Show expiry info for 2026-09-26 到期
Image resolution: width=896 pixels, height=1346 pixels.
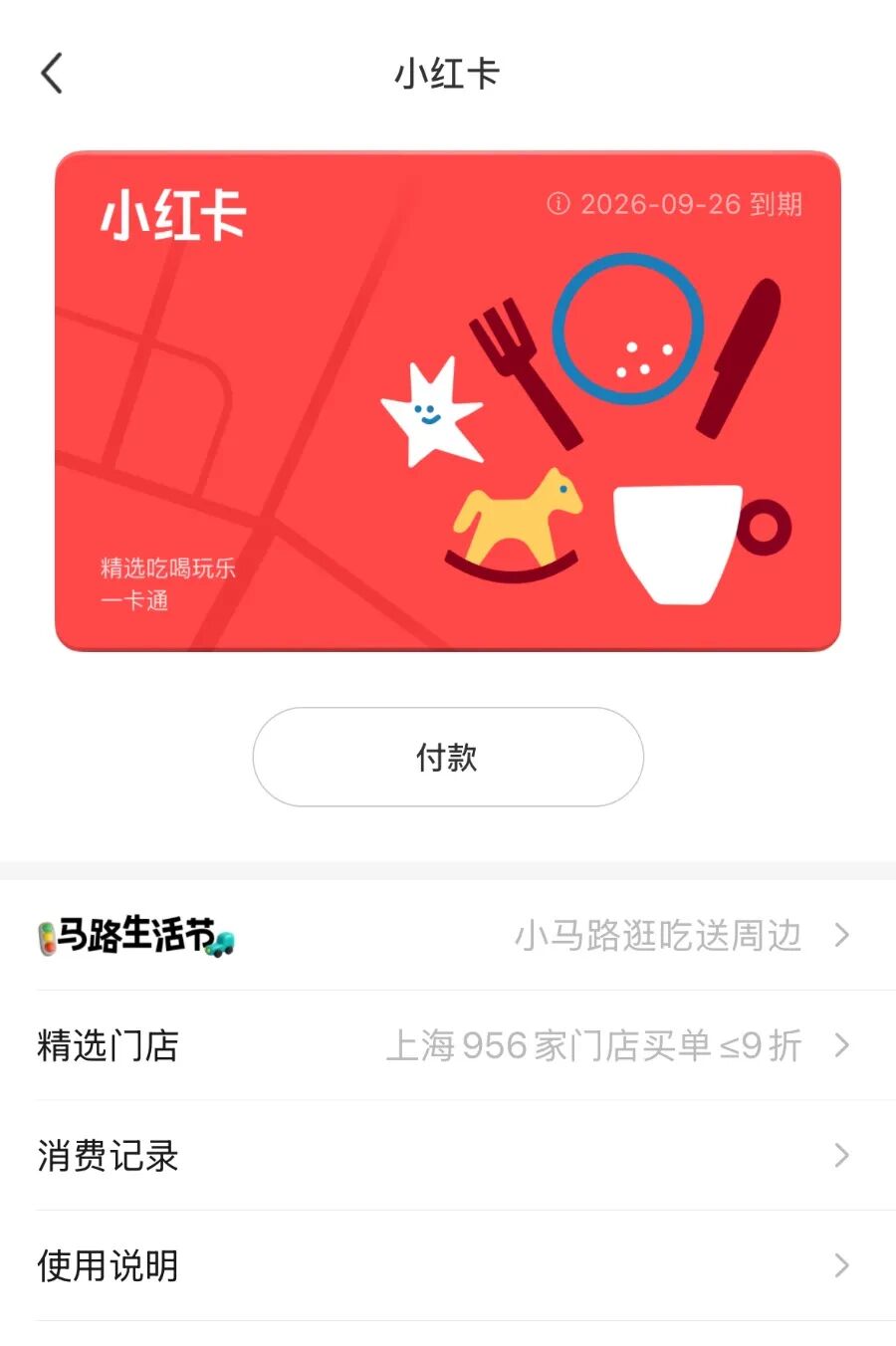point(559,204)
